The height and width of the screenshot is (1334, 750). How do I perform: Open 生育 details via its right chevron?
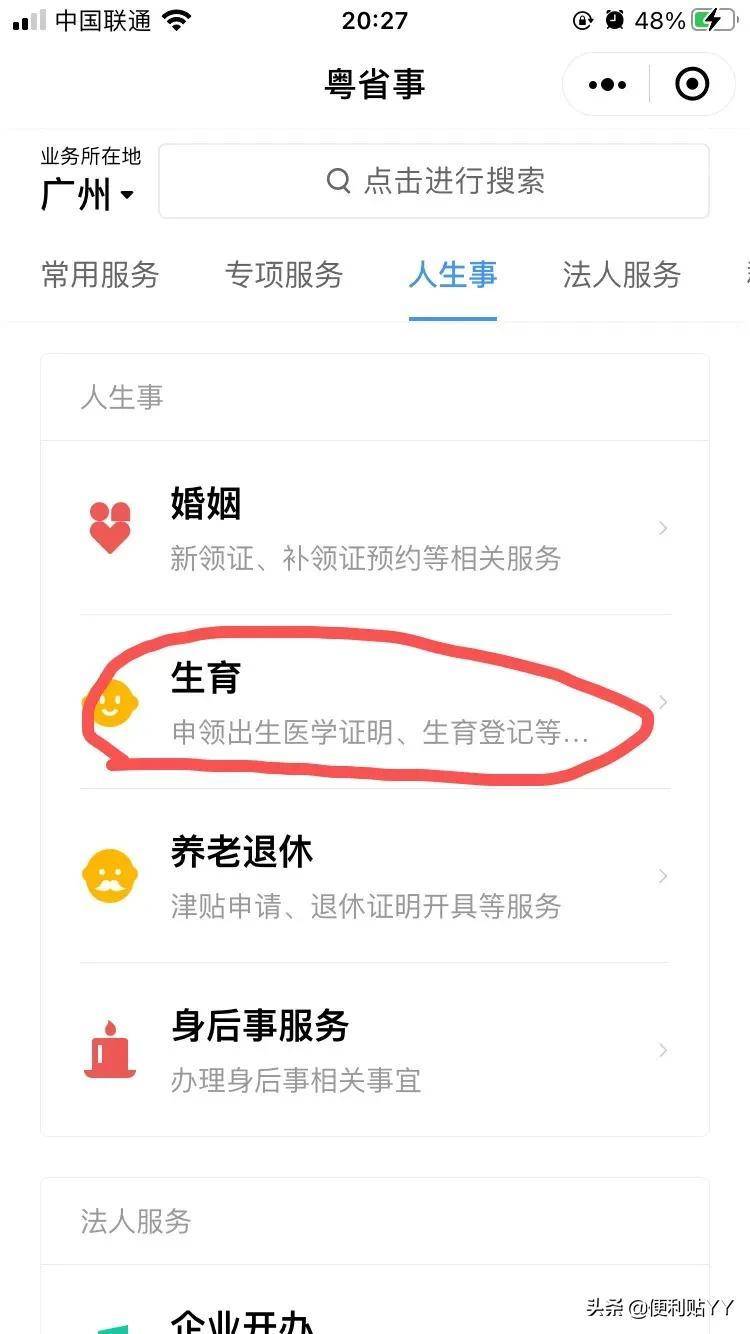(663, 703)
